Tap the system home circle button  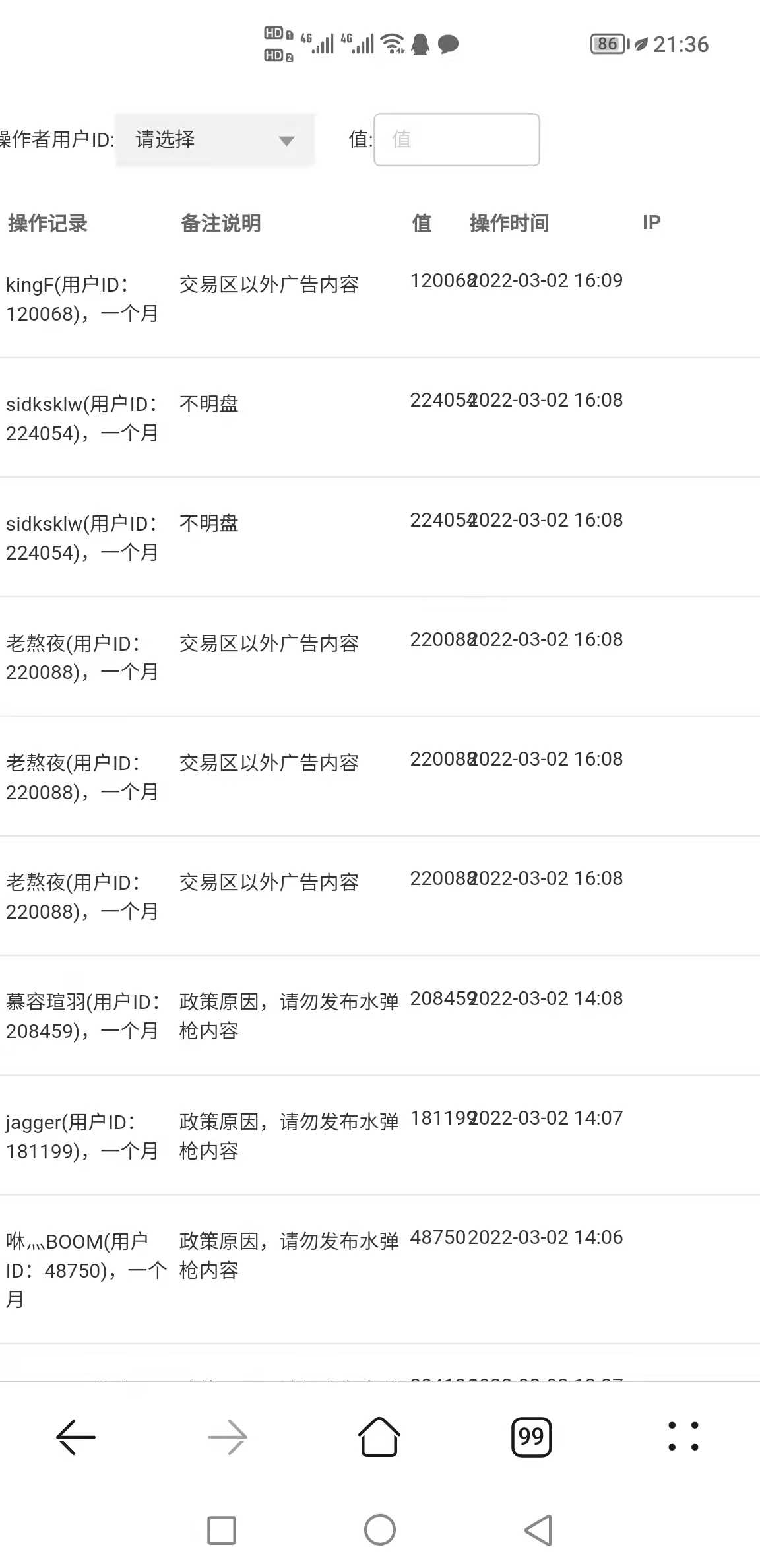380,1530
